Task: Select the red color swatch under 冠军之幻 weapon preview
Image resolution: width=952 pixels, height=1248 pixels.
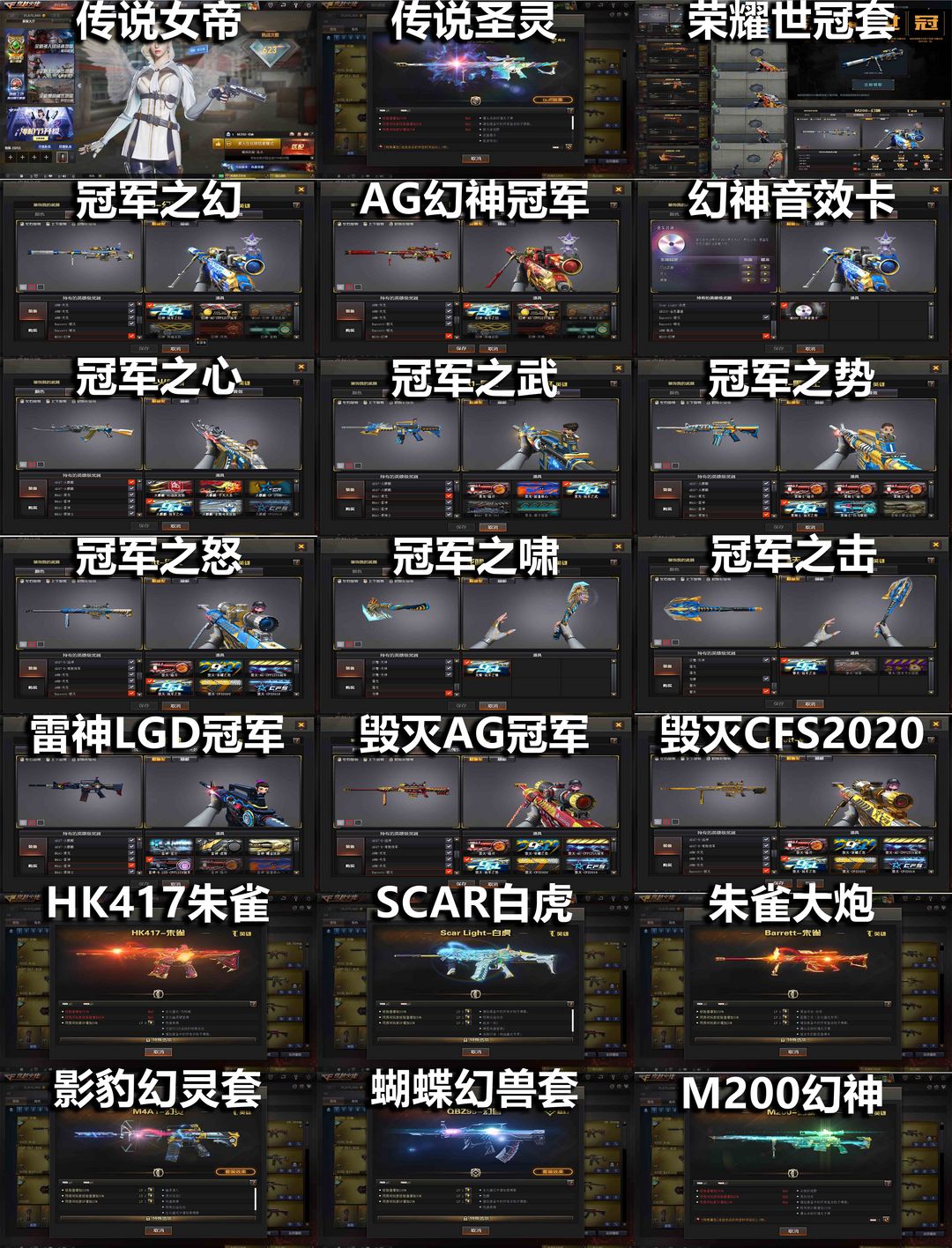Action: [33, 286]
